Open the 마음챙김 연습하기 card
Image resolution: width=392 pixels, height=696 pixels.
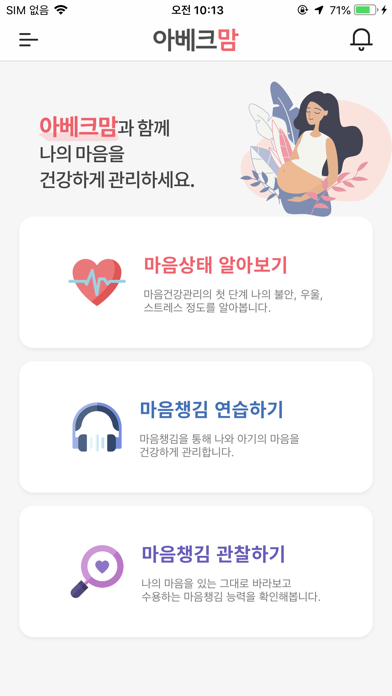196,427
